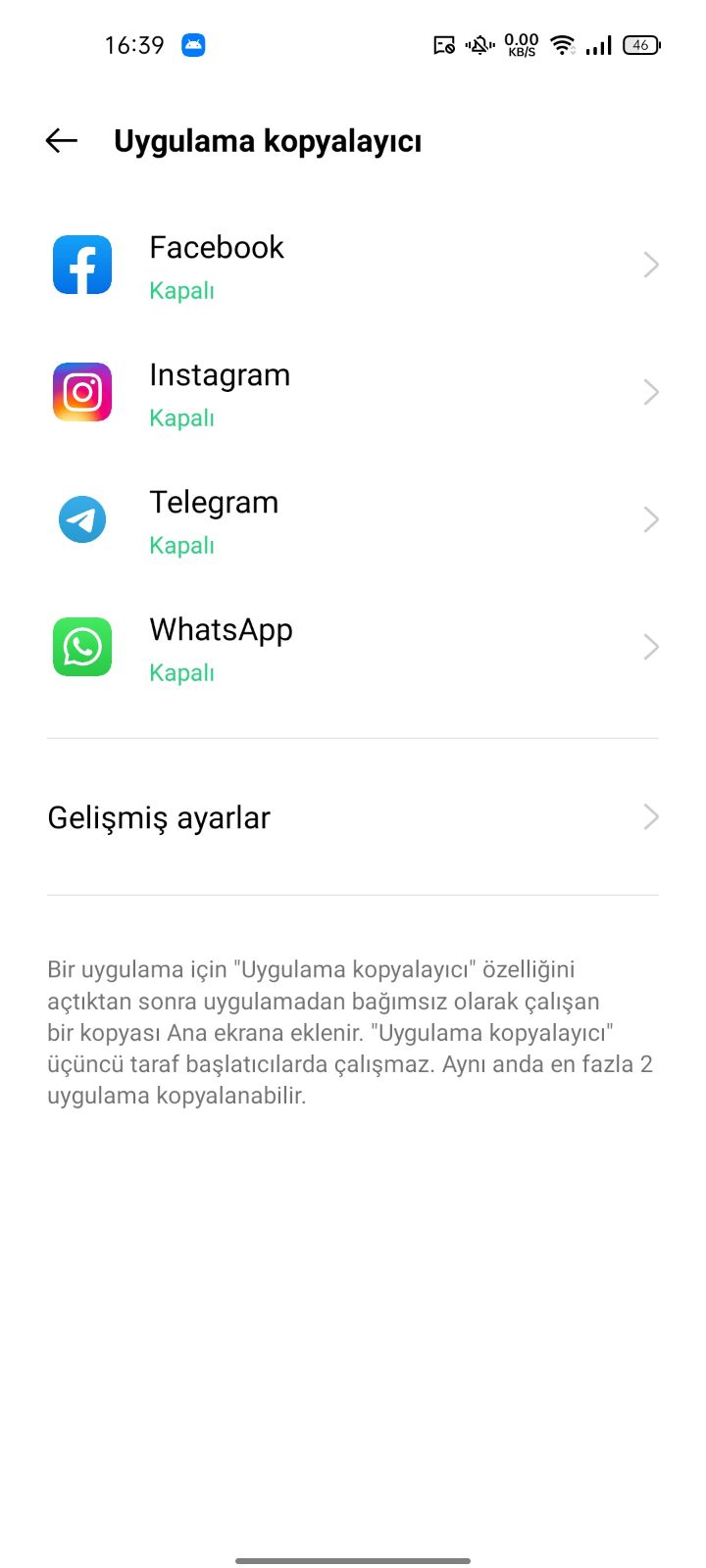This screenshot has width=706, height=1568.
Task: Open the Instagram row
Action: (x=353, y=392)
